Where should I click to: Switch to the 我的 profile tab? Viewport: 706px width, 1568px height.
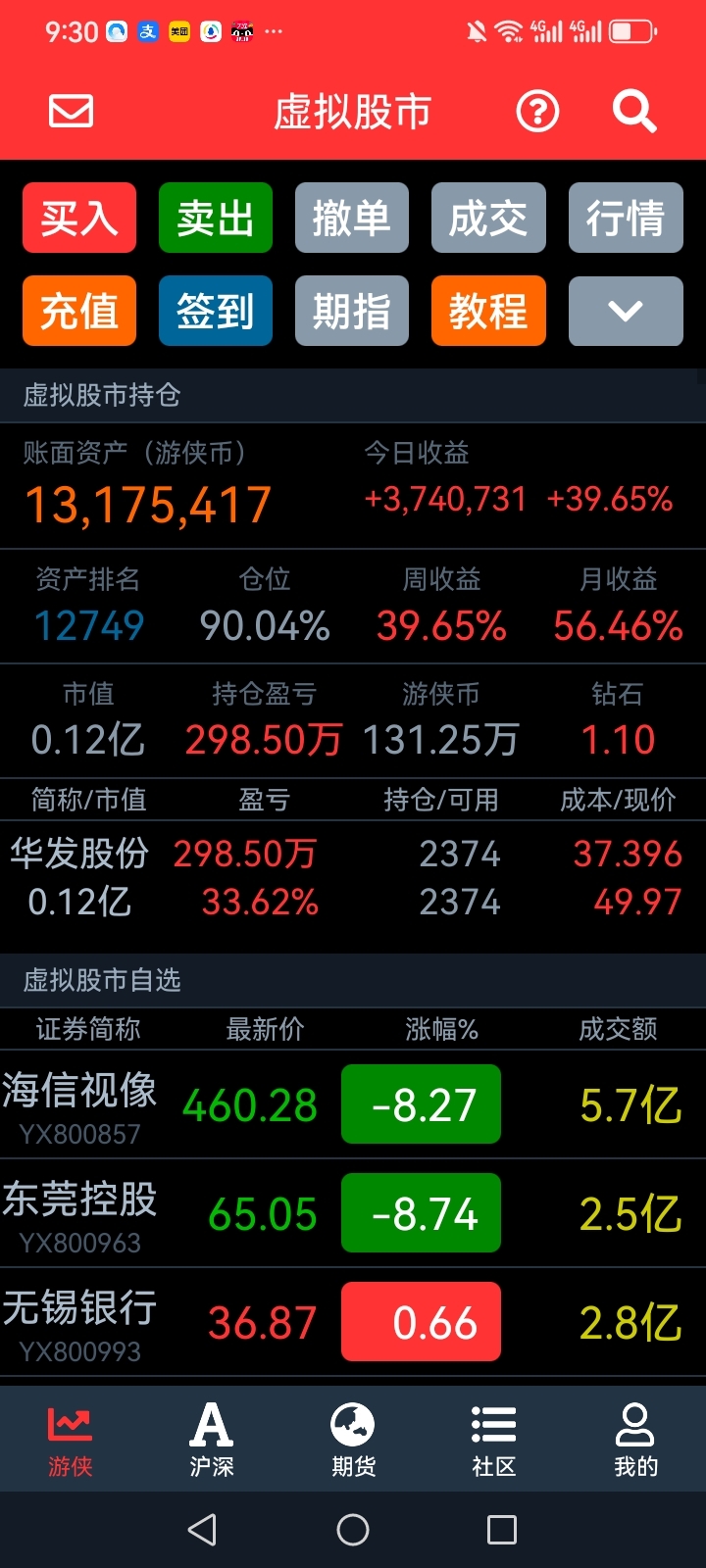click(x=635, y=1439)
